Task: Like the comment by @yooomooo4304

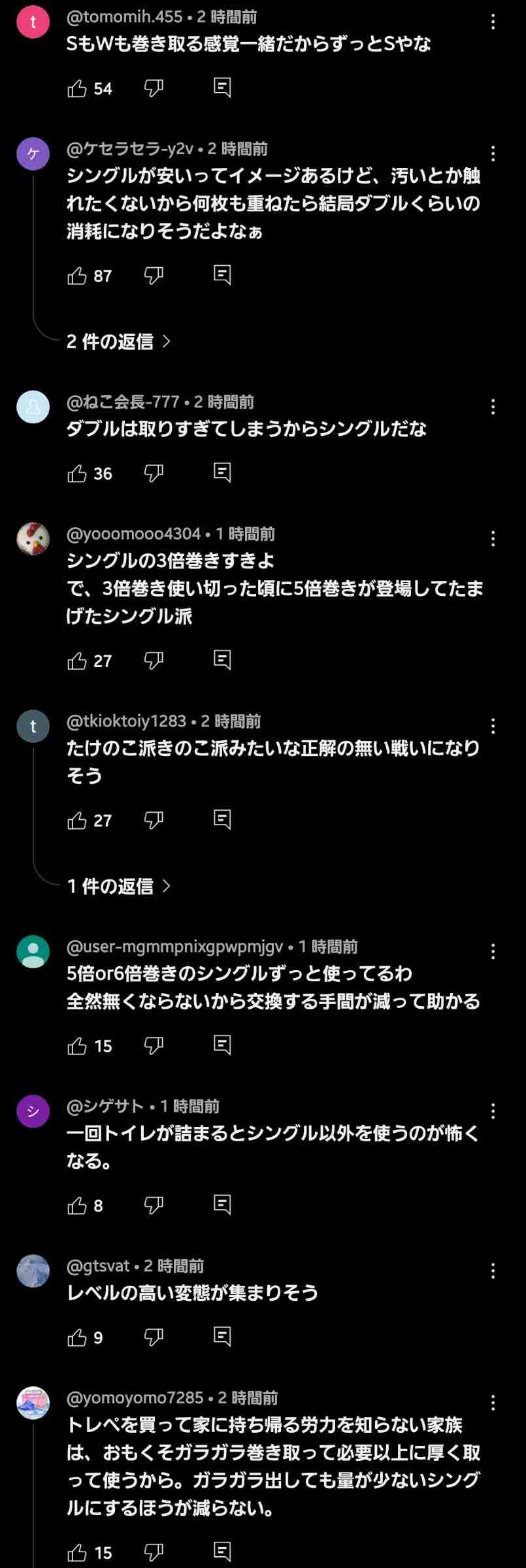Action: 77,661
